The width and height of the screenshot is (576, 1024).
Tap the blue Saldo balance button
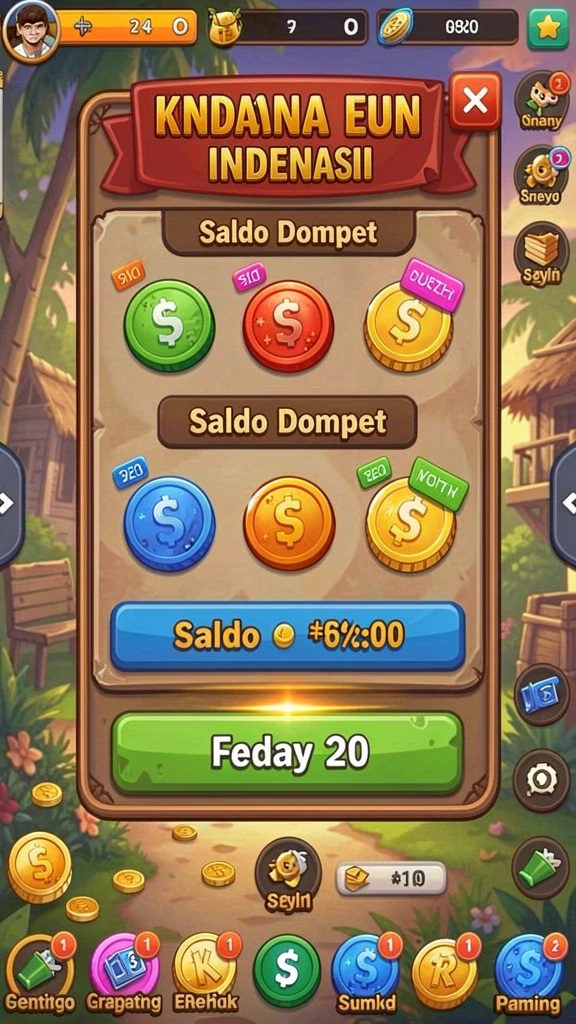pos(288,636)
